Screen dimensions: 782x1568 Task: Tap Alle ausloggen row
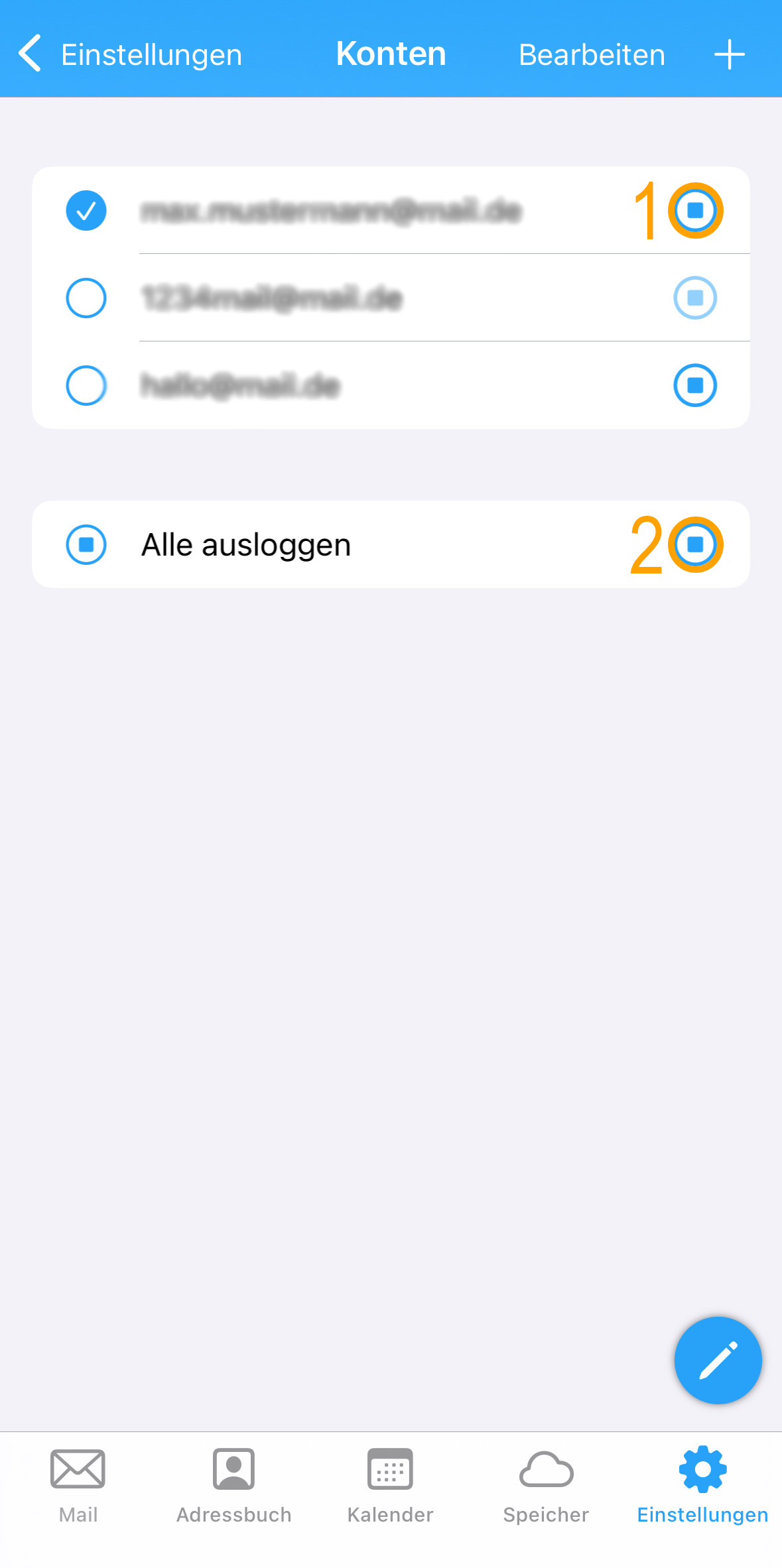(245, 545)
